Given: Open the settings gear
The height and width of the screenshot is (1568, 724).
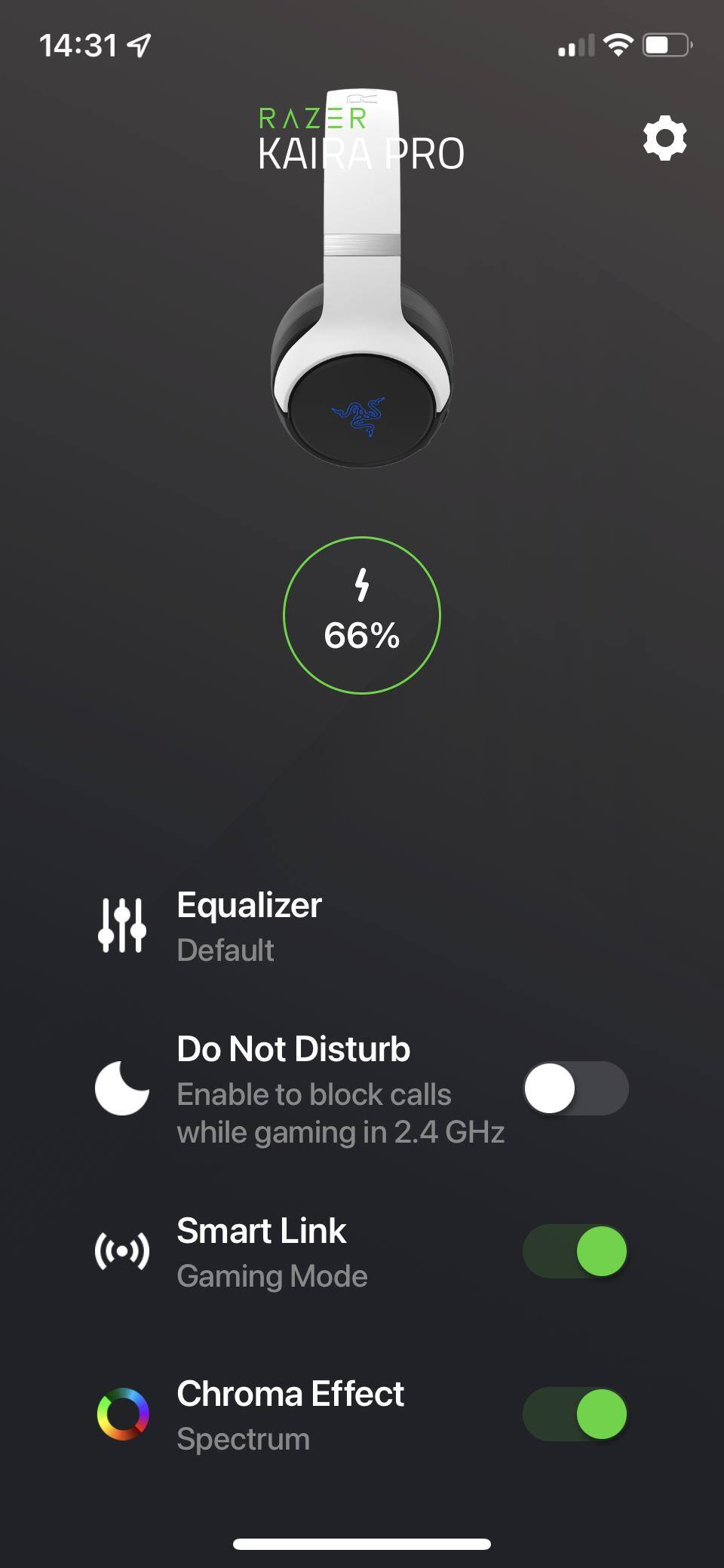Looking at the screenshot, I should pos(664,138).
